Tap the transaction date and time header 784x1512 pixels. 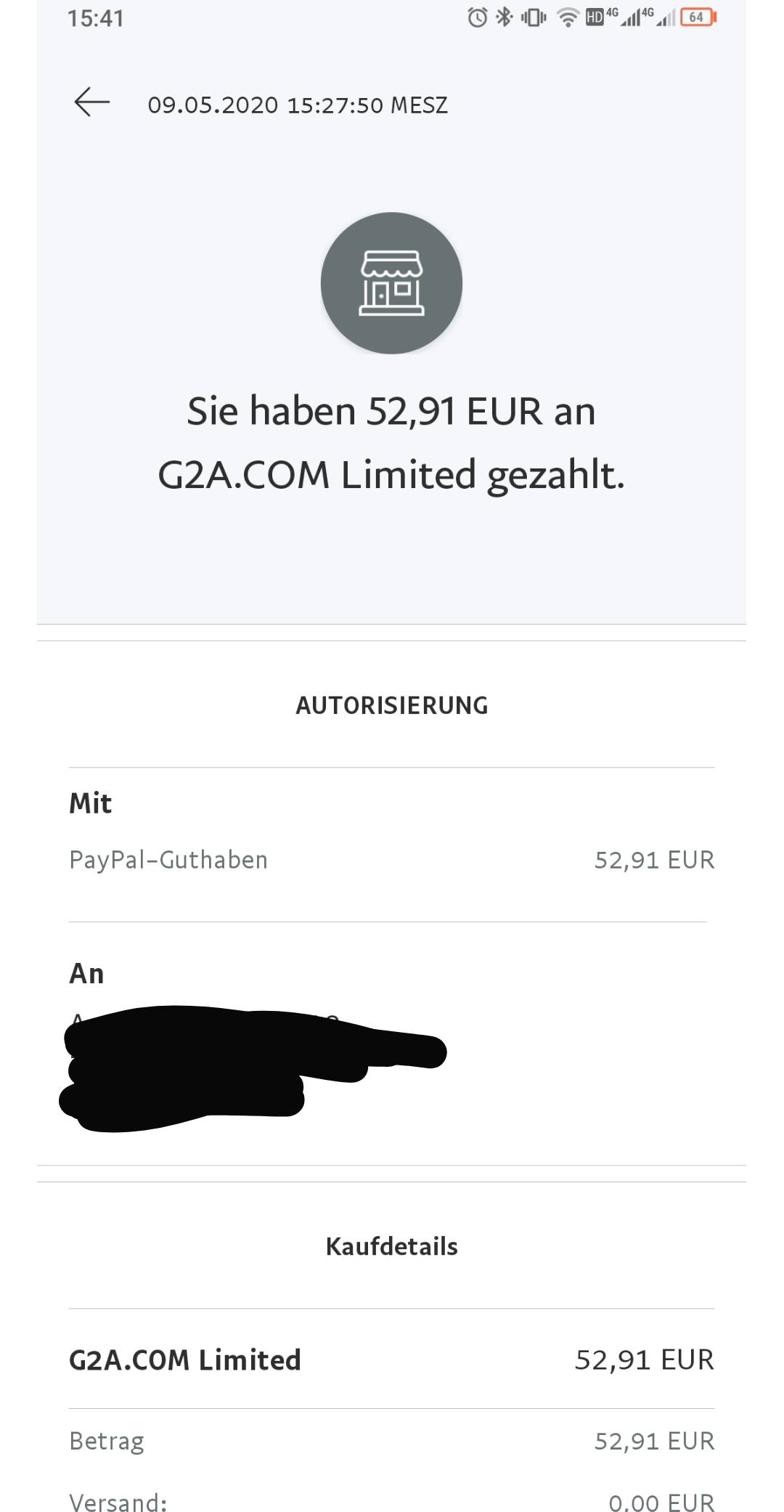pos(298,103)
